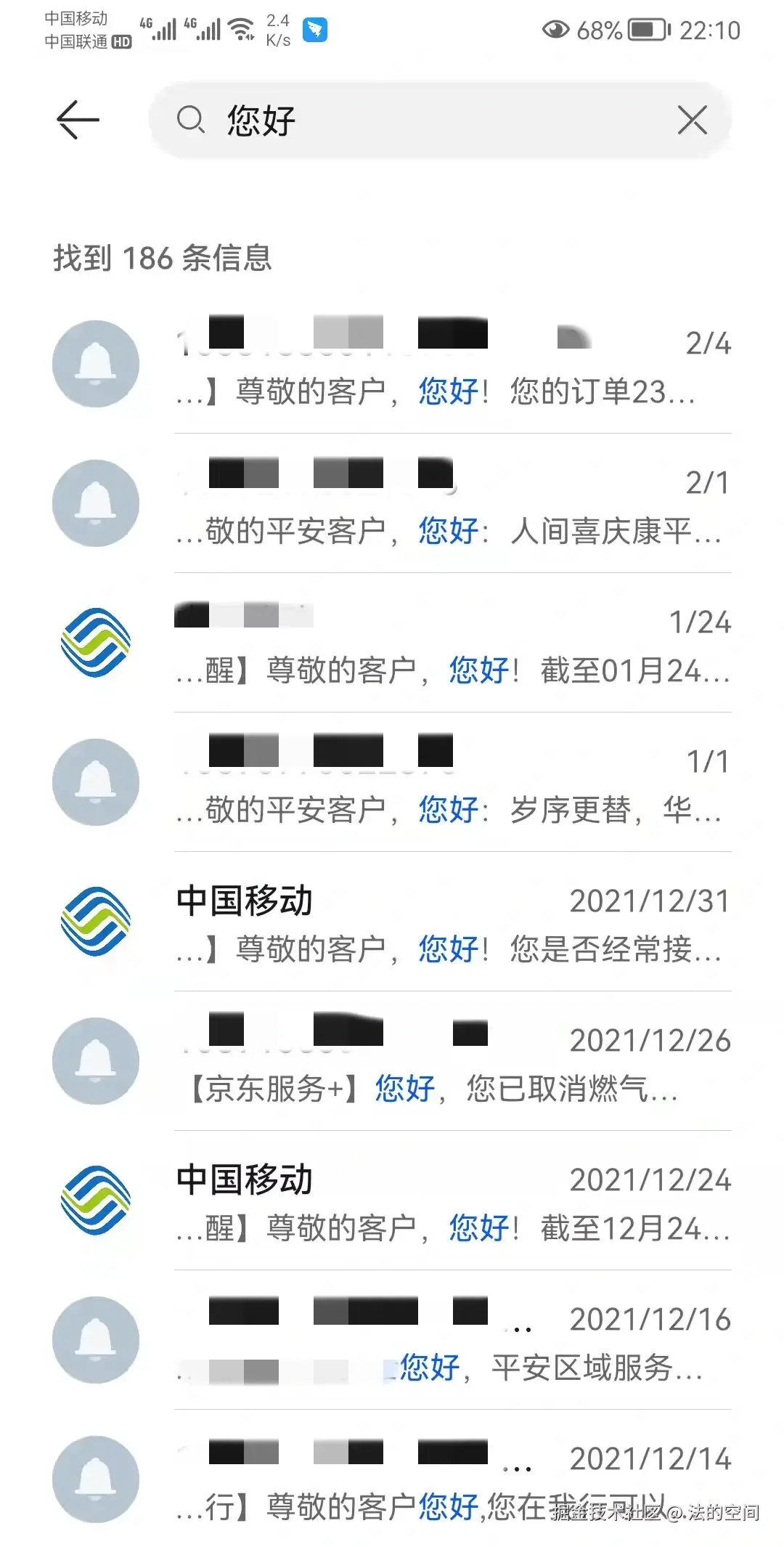
Task: Open the 京东服务+ gas cancellation message
Action: coord(450,1060)
